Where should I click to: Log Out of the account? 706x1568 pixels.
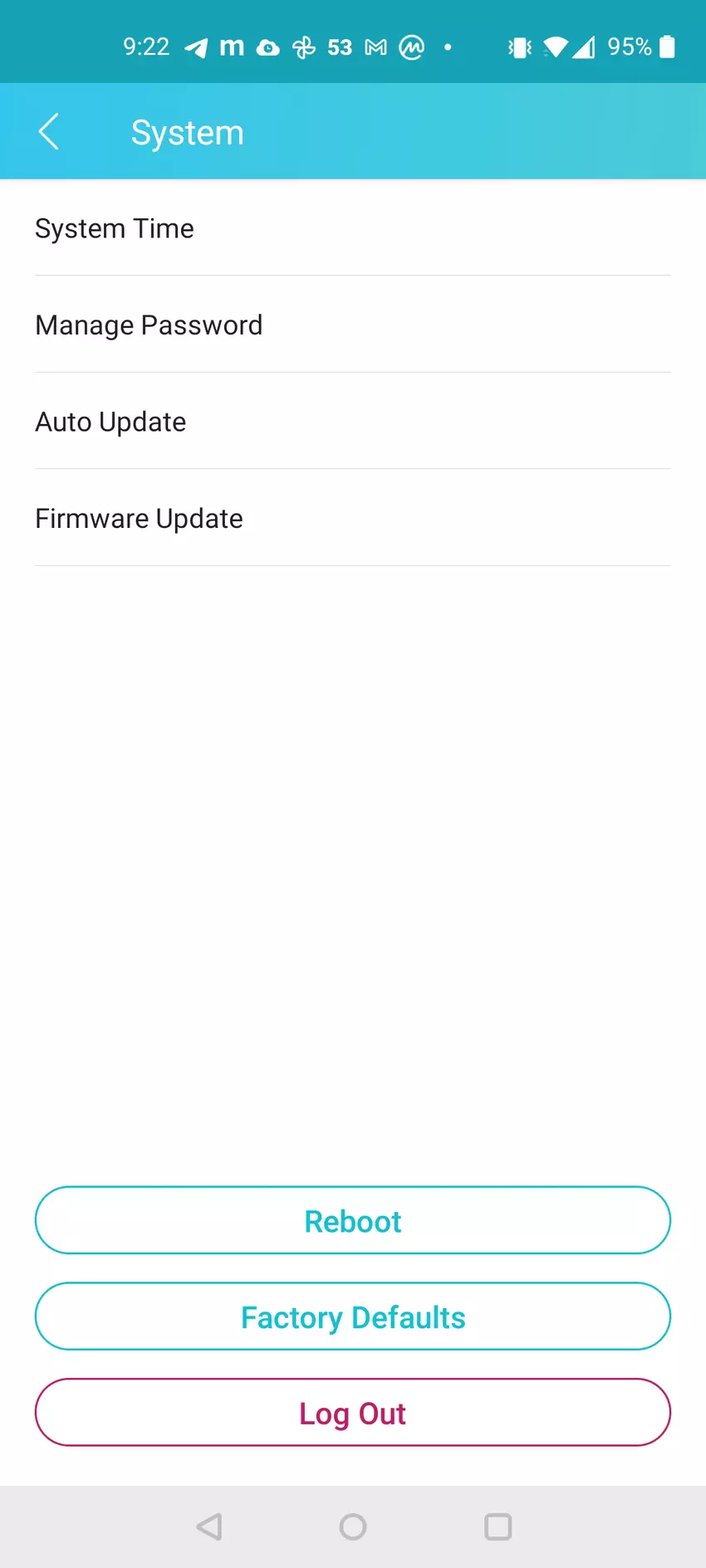point(352,1413)
